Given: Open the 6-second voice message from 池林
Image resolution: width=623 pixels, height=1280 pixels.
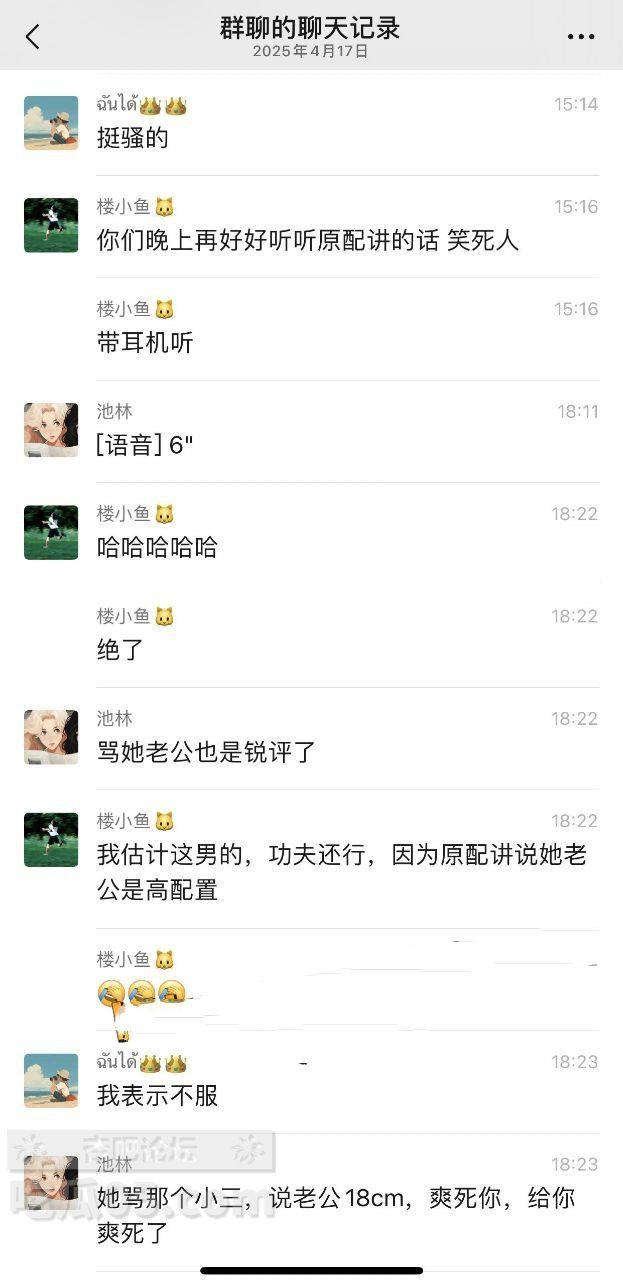Looking at the screenshot, I should click(x=144, y=445).
